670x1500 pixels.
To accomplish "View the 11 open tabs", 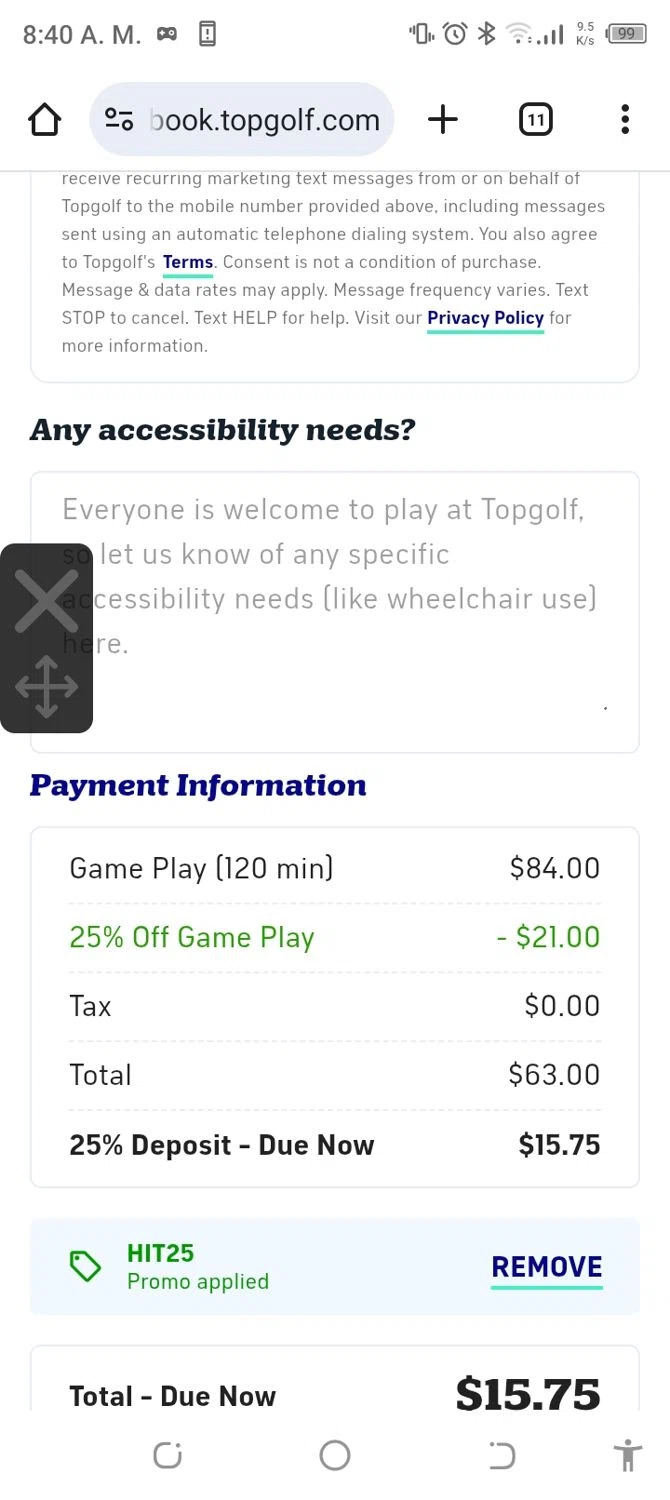I will (536, 120).
